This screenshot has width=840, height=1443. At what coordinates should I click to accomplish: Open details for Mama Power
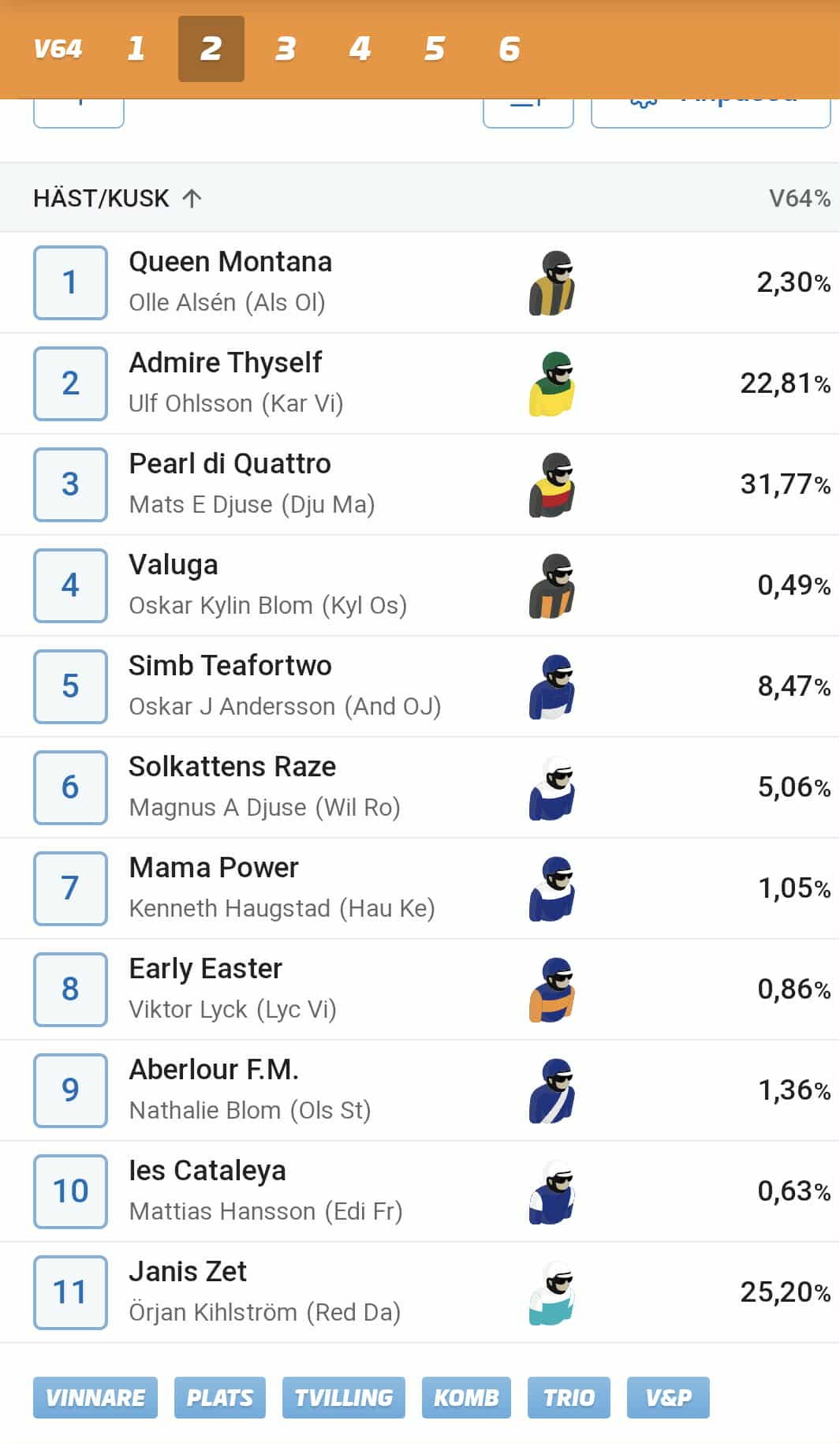point(214,868)
